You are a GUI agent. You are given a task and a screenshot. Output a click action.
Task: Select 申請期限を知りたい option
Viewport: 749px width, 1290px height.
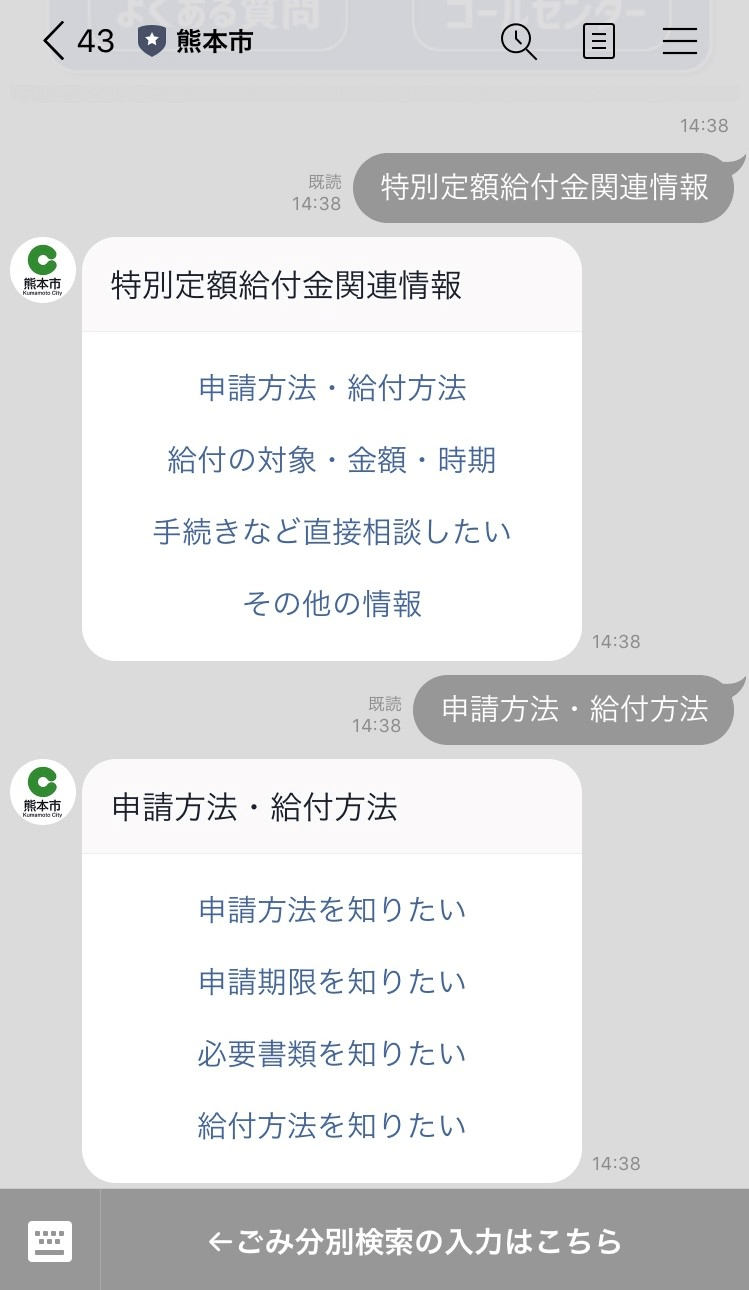(332, 982)
